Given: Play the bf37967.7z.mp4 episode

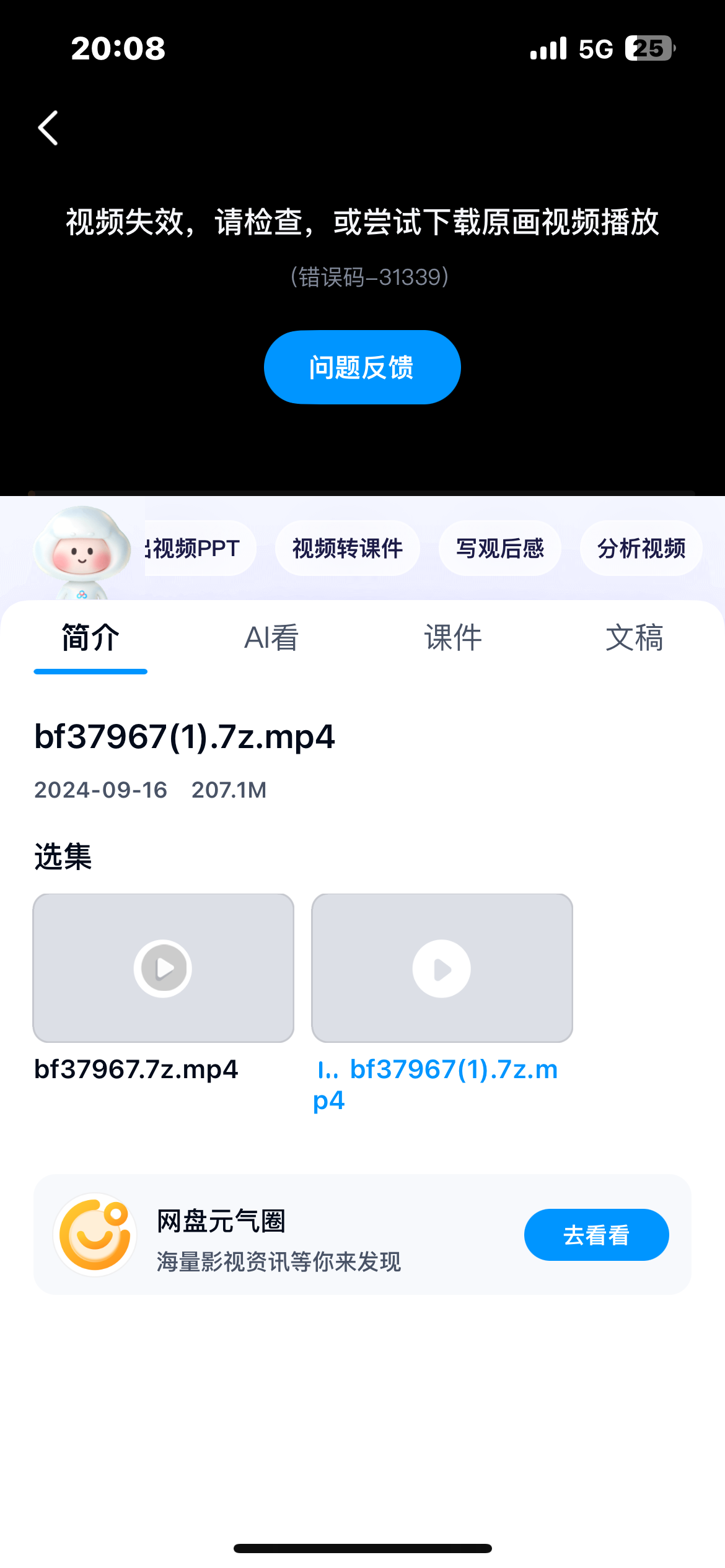Looking at the screenshot, I should pos(163,968).
